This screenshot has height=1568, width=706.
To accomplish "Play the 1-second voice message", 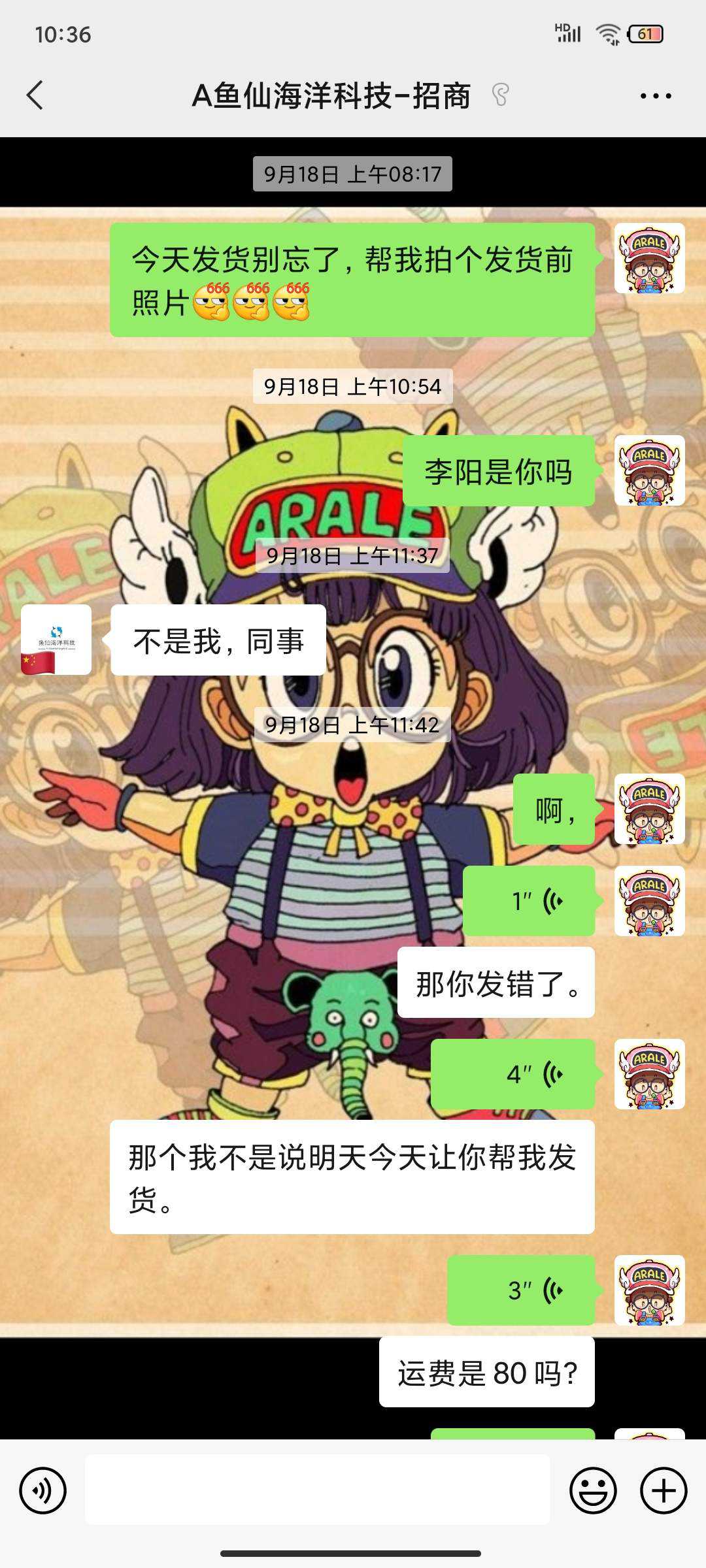I will (529, 901).
